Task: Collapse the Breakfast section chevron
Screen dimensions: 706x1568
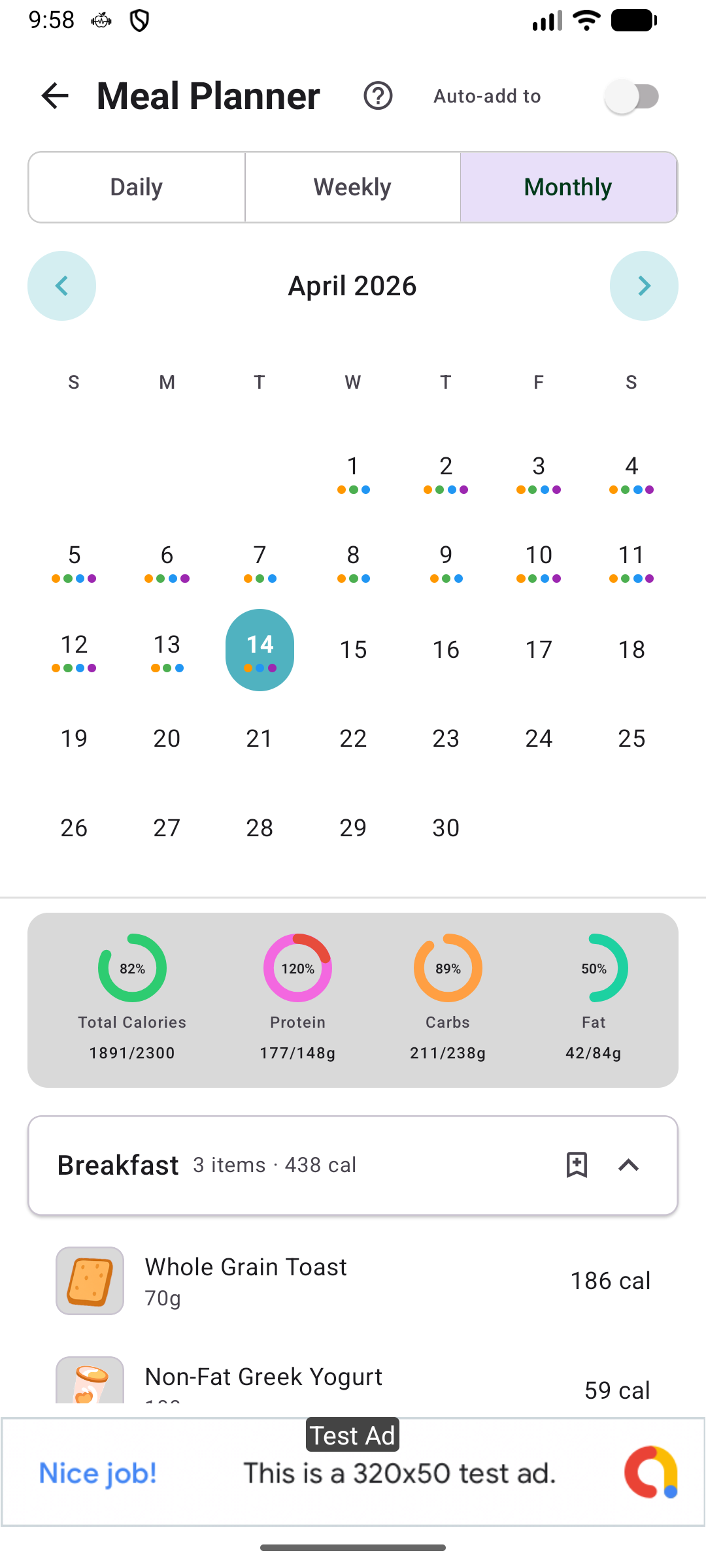Action: (629, 1164)
